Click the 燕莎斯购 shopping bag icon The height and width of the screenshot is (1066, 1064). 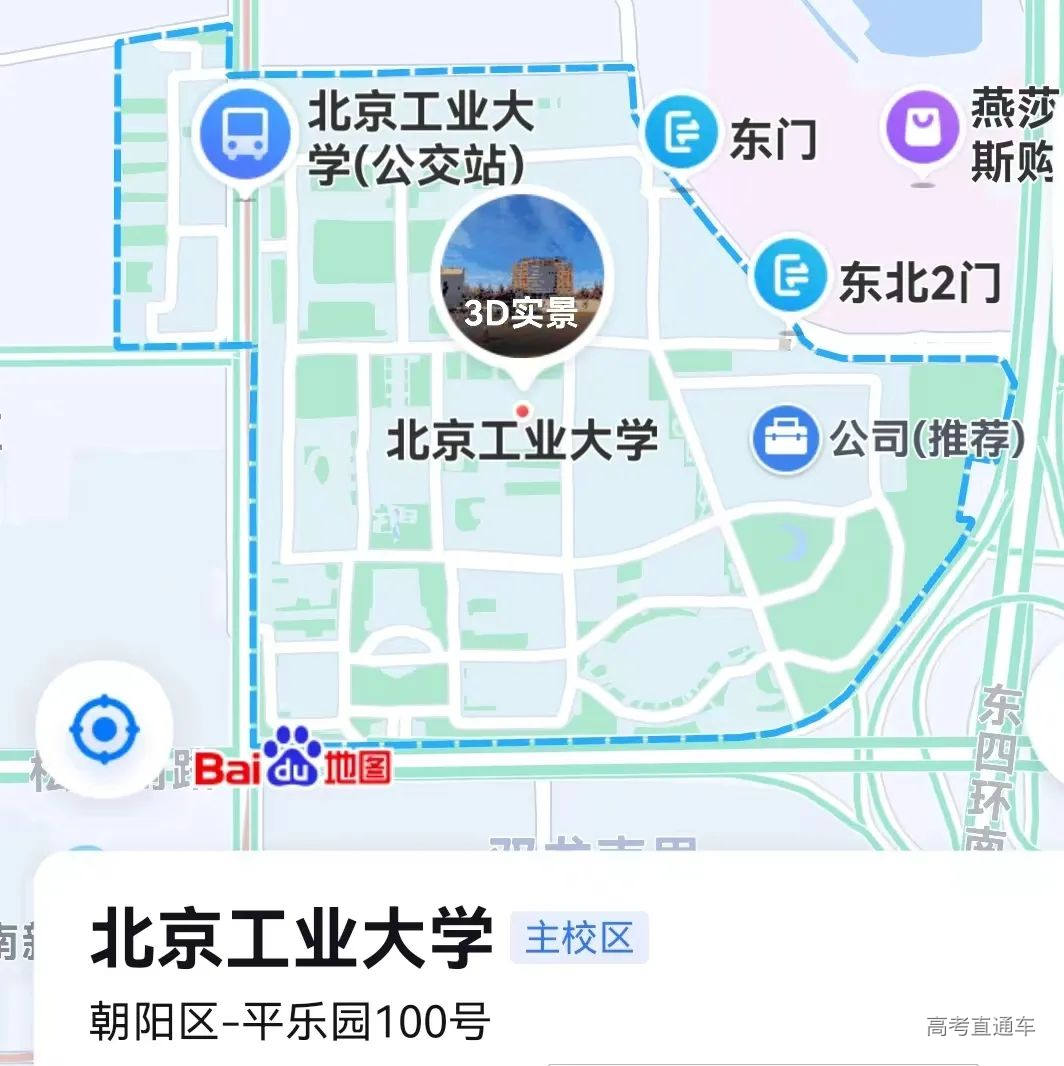tap(925, 124)
